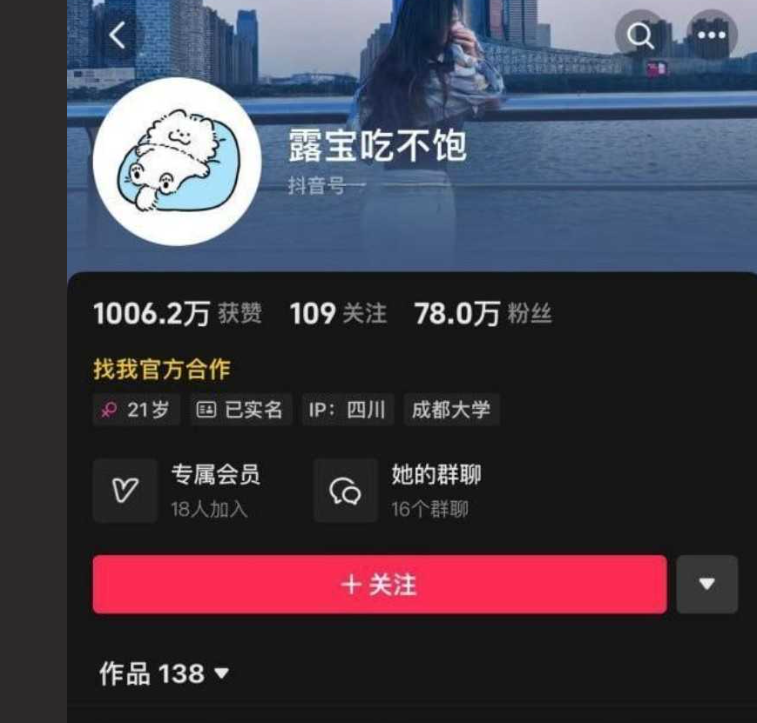The height and width of the screenshot is (723, 757).
Task: Show the 1006.2万 获赞 likes details
Action: 177,314
